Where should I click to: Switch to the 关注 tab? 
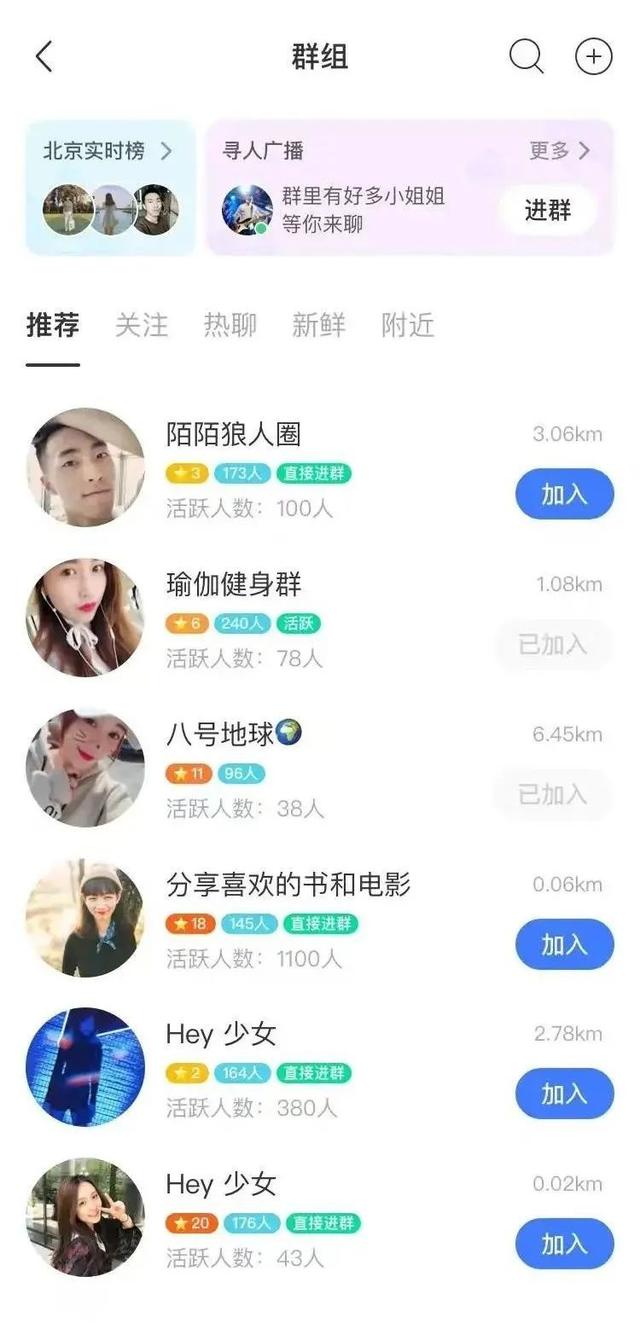[141, 325]
